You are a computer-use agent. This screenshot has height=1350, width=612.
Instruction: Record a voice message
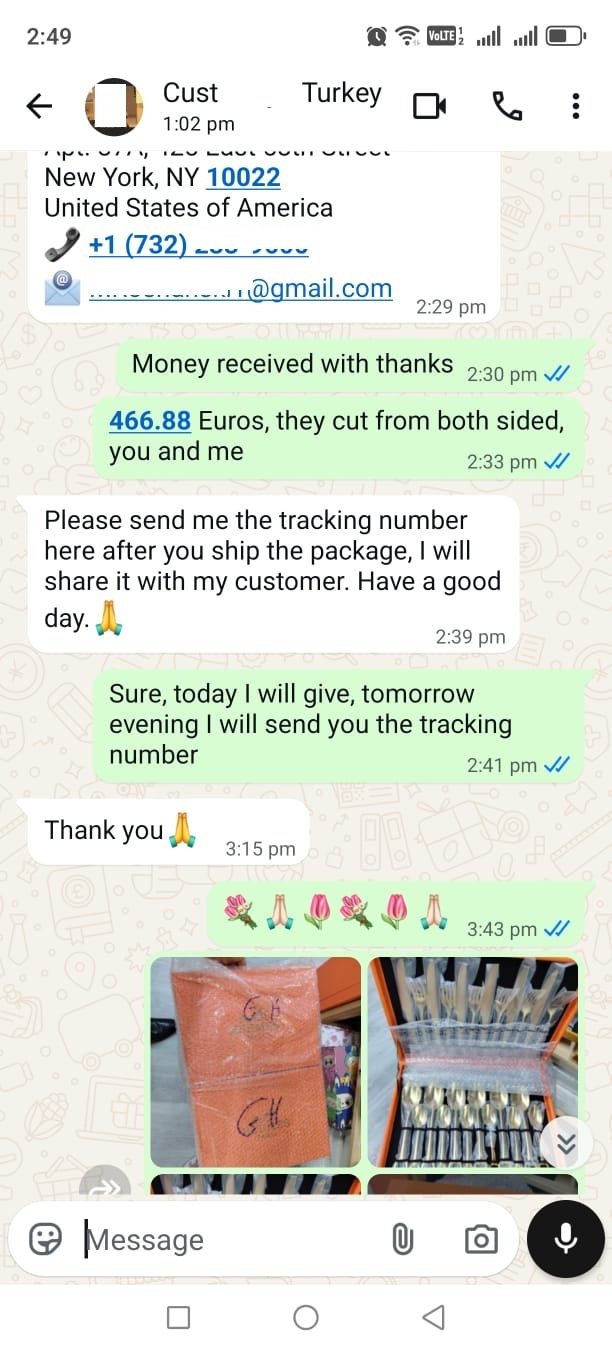coord(566,1240)
